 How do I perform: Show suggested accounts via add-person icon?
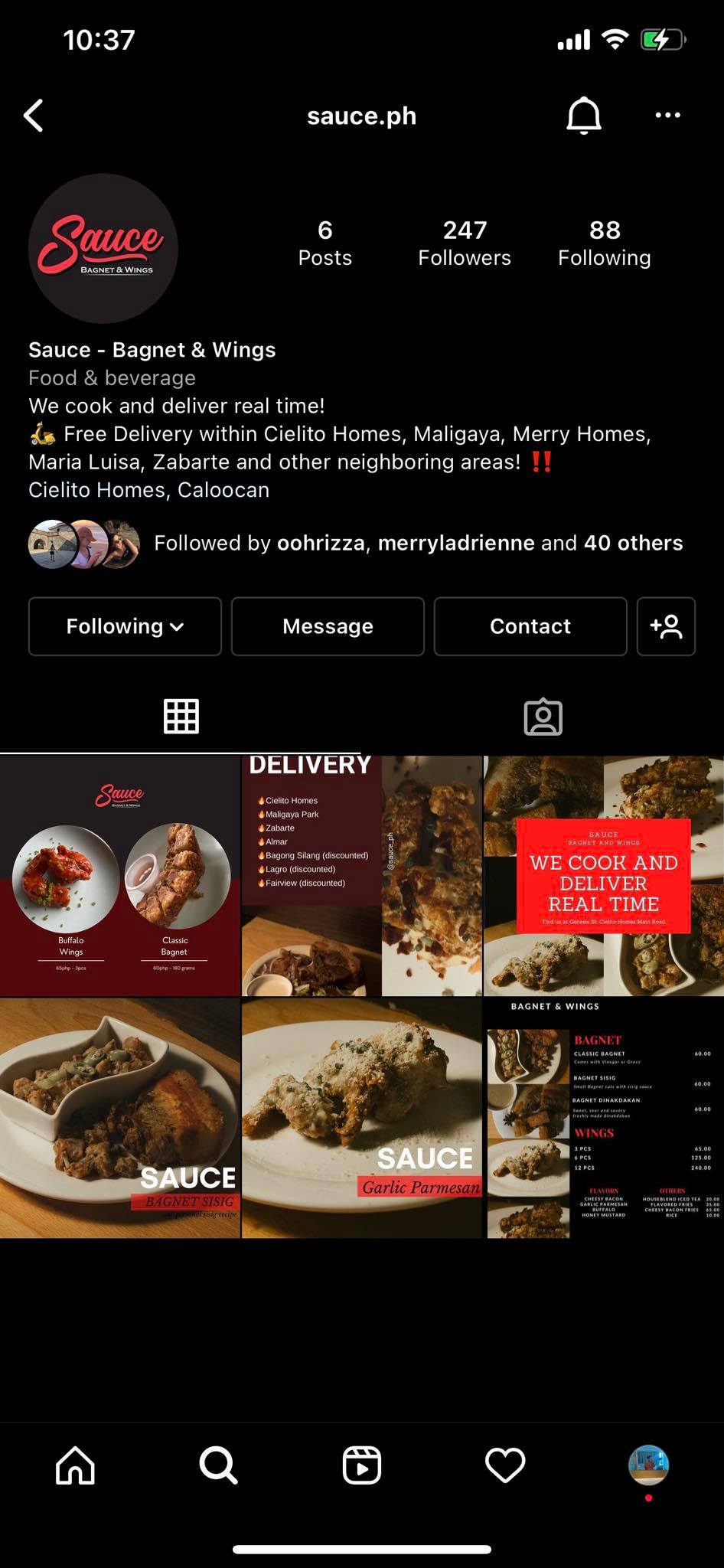(x=666, y=626)
